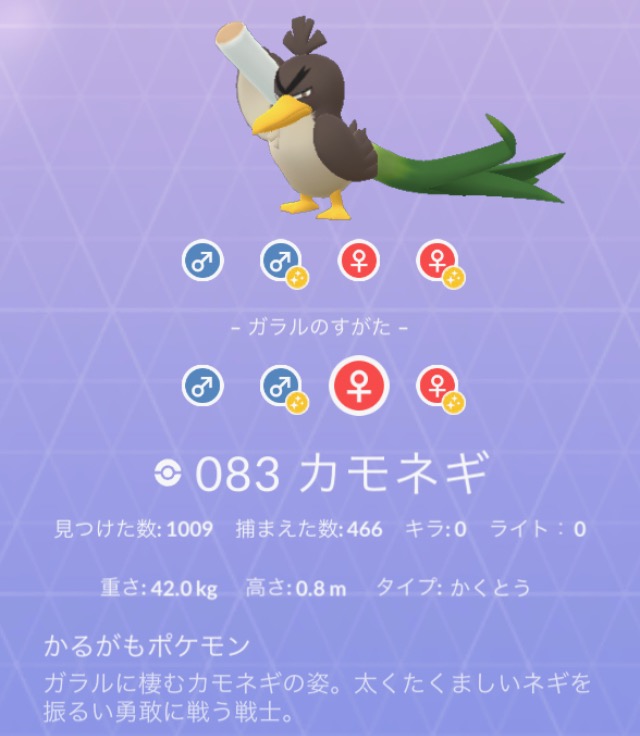This screenshot has width=640, height=736.
Task: Select the normal form female icon
Action: (x=359, y=261)
